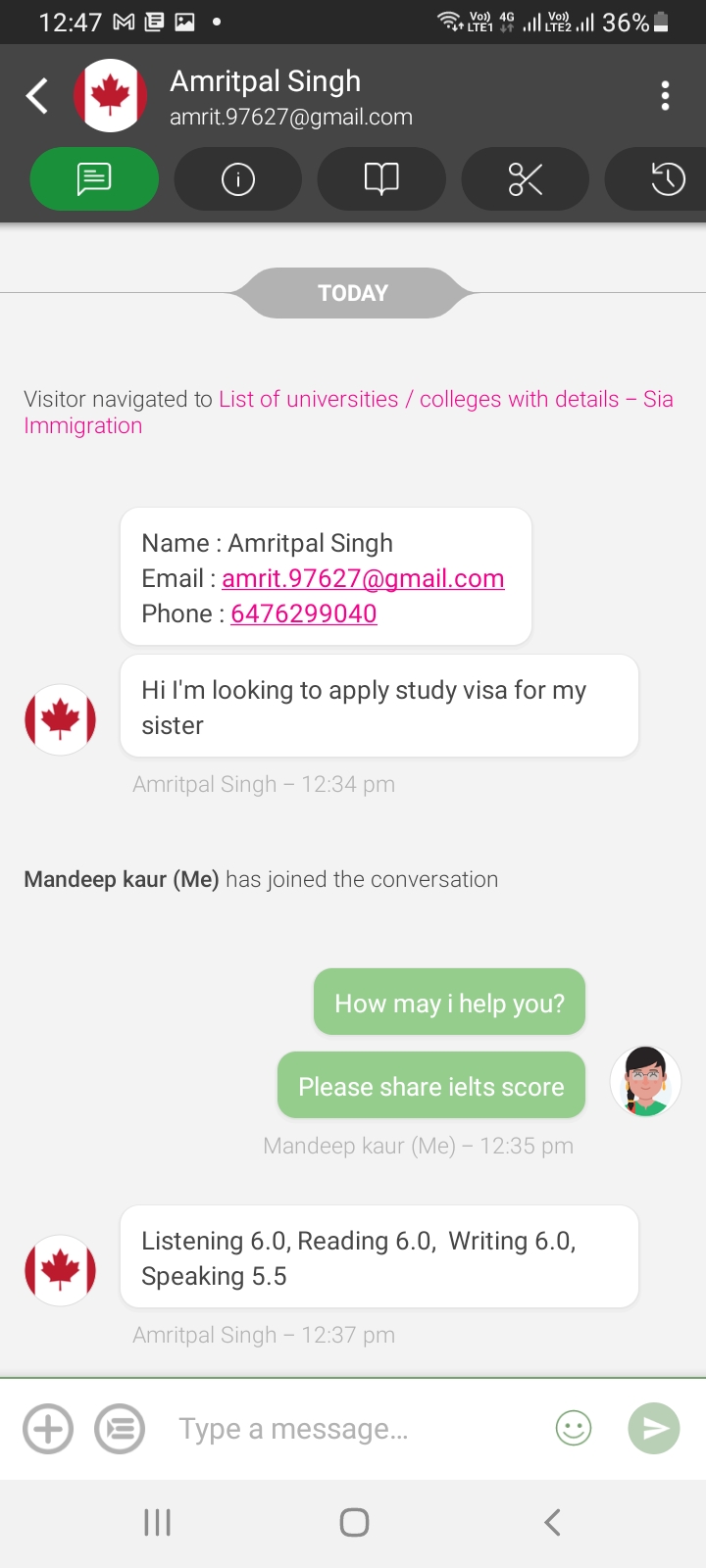Tap the plus attachment icon
Image resolution: width=706 pixels, height=1568 pixels.
point(48,1429)
